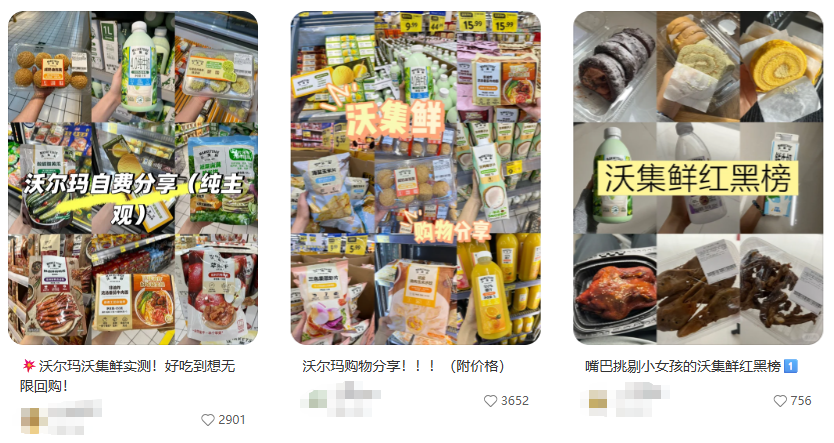
Task: View the author avatar under 沃集鲜红黑榜 post
Action: tap(598, 401)
